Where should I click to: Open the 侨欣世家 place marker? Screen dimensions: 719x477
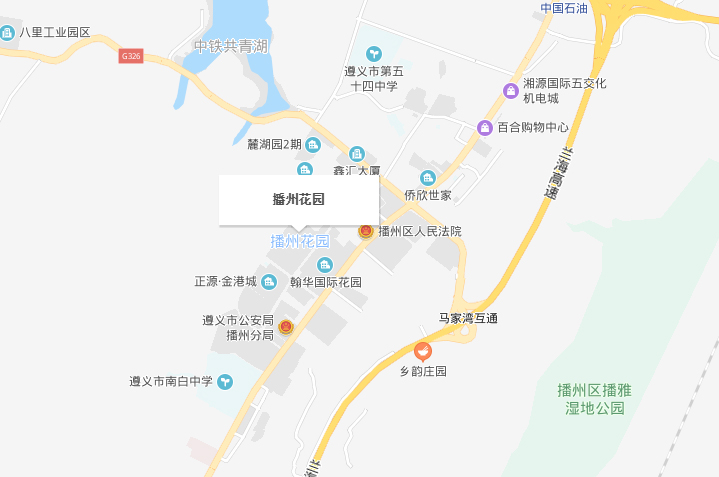pyautogui.click(x=427, y=178)
